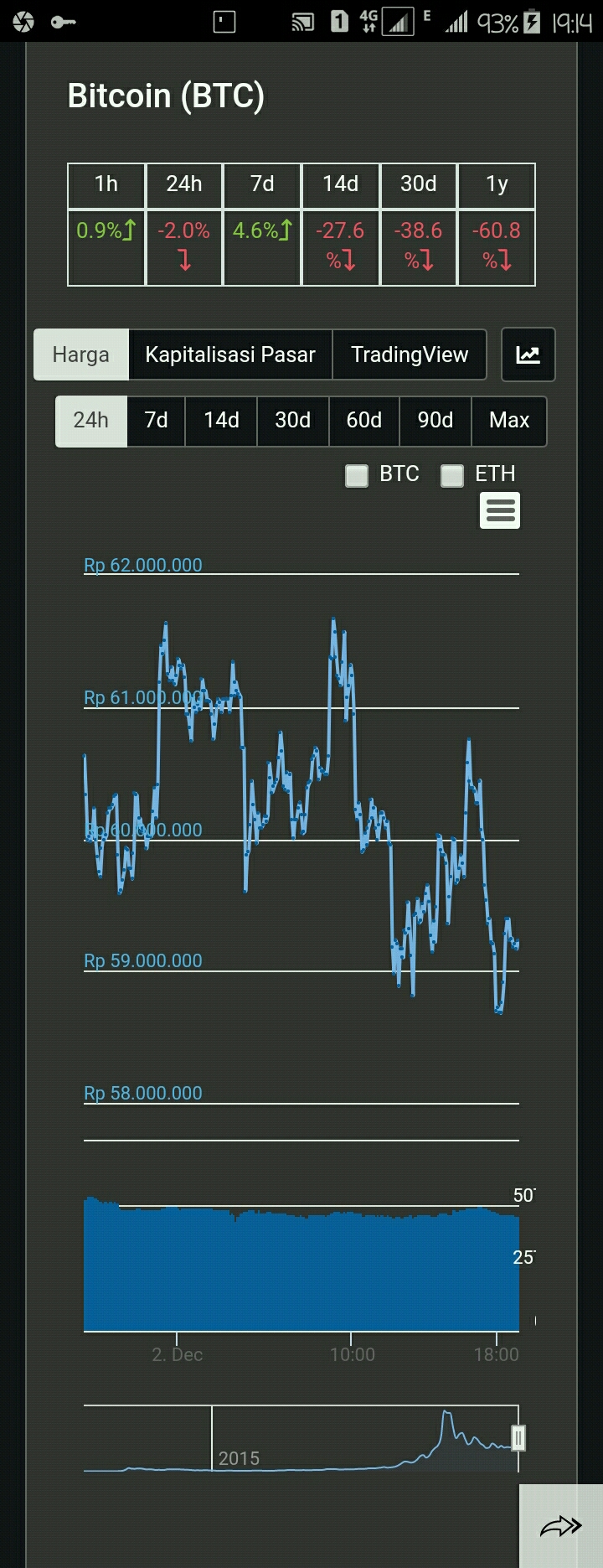
Task: Switch to the TradingView tab
Action: 410,354
